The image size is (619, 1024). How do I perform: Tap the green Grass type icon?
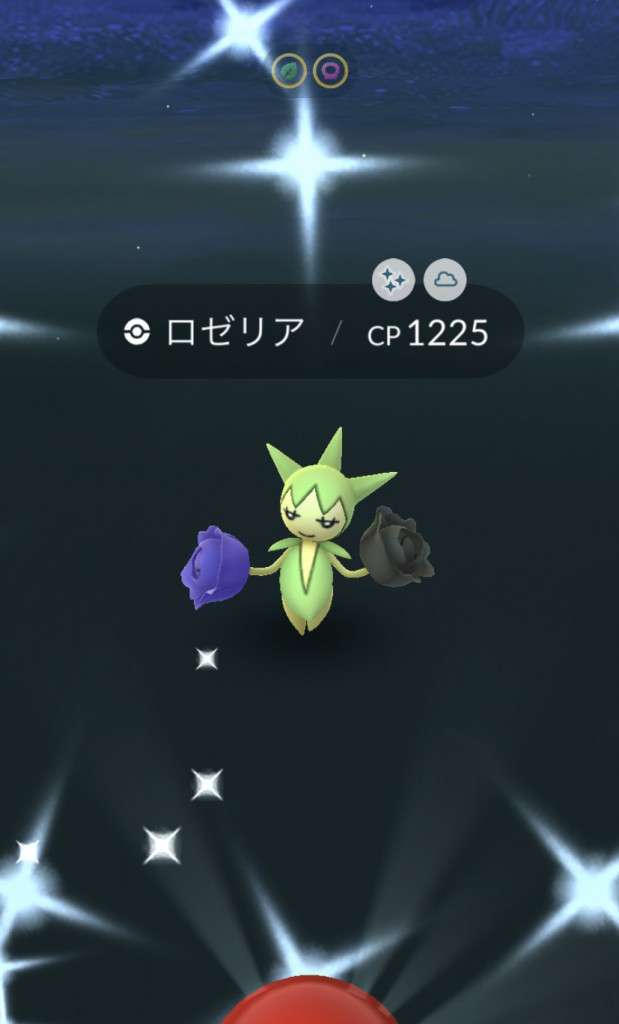point(289,71)
